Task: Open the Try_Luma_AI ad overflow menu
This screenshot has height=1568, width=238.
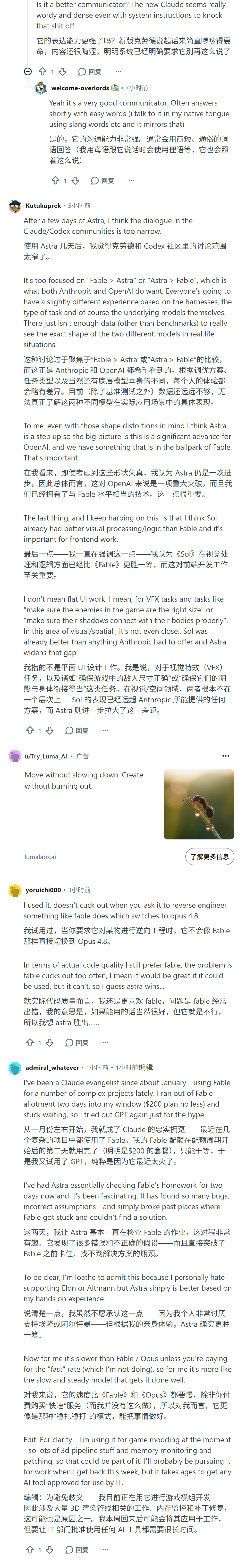Action: (226, 756)
